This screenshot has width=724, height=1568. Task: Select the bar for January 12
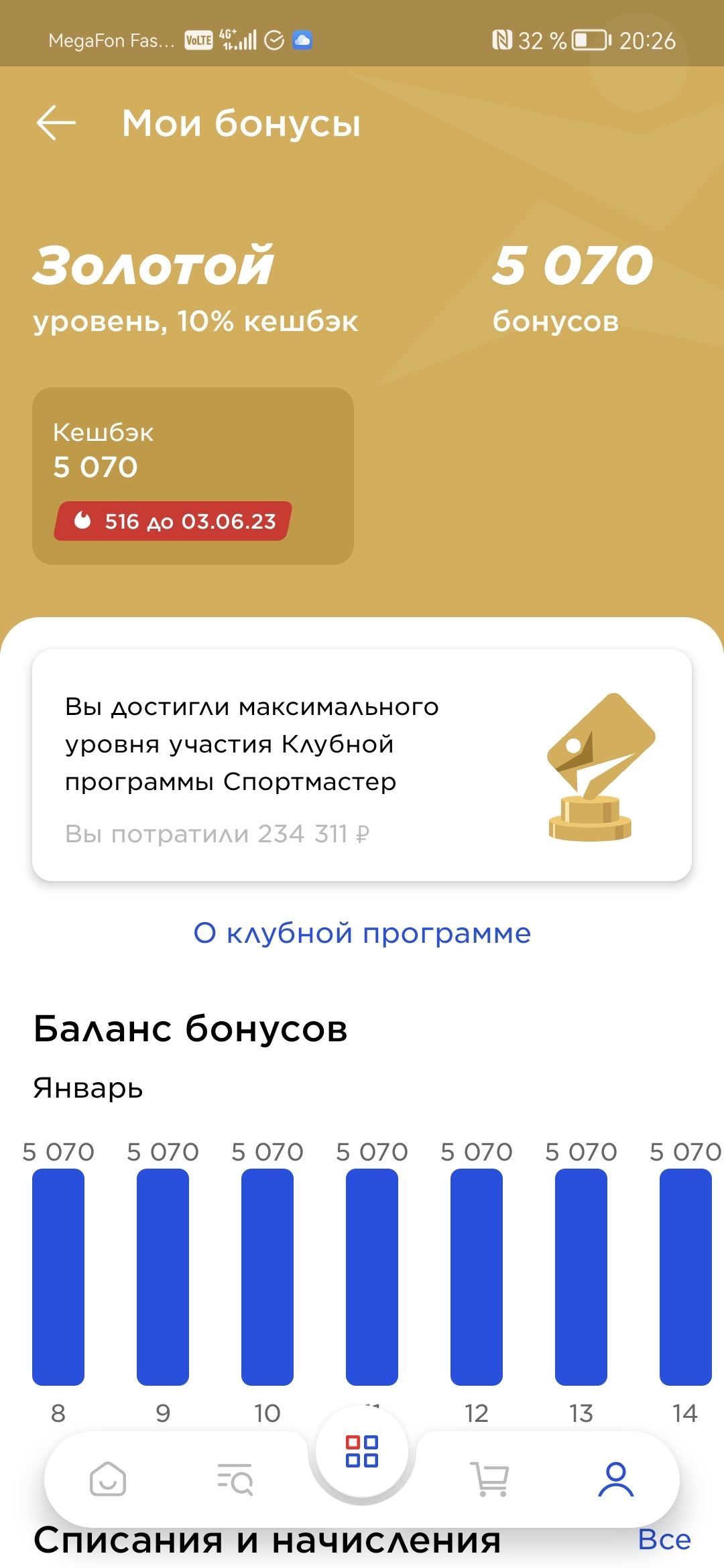[x=476, y=1276]
